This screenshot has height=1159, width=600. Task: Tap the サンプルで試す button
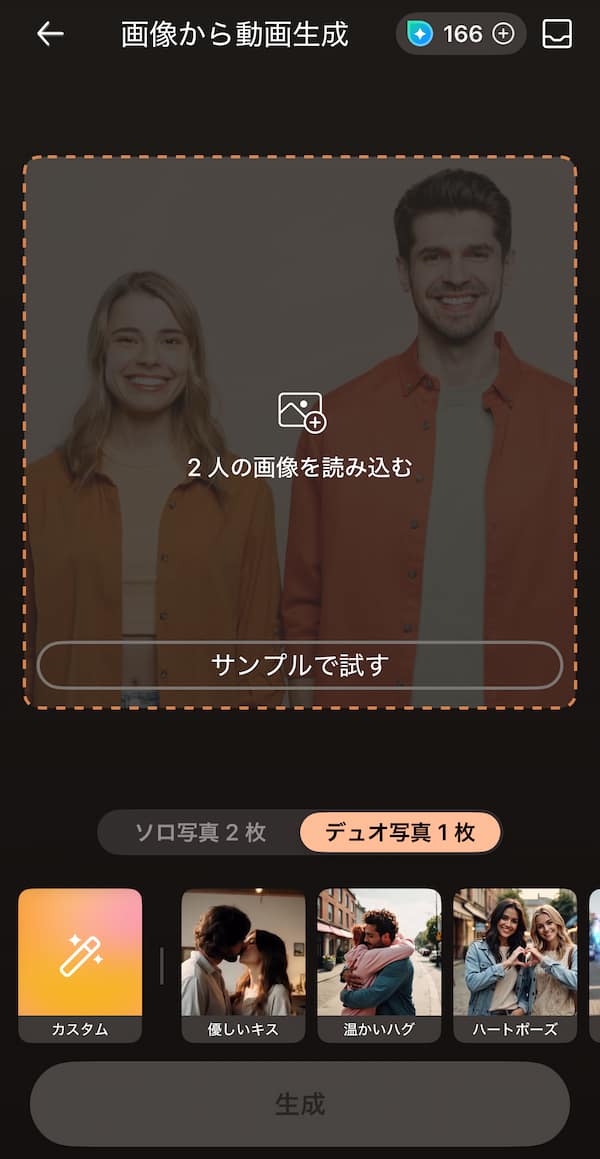click(x=300, y=665)
